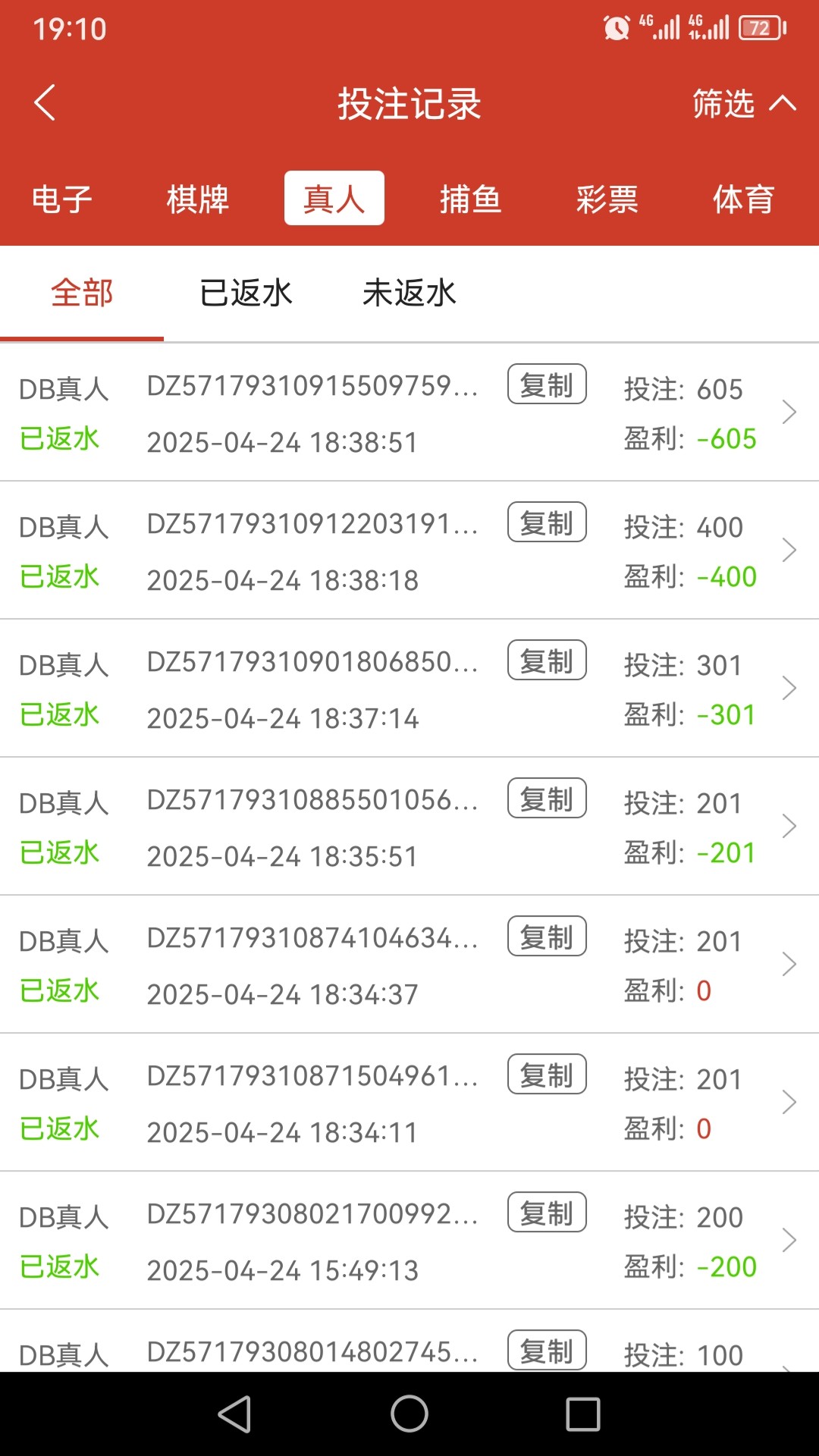Open the 彩票 category tab
Image resolution: width=819 pixels, height=1456 pixels.
tap(607, 199)
